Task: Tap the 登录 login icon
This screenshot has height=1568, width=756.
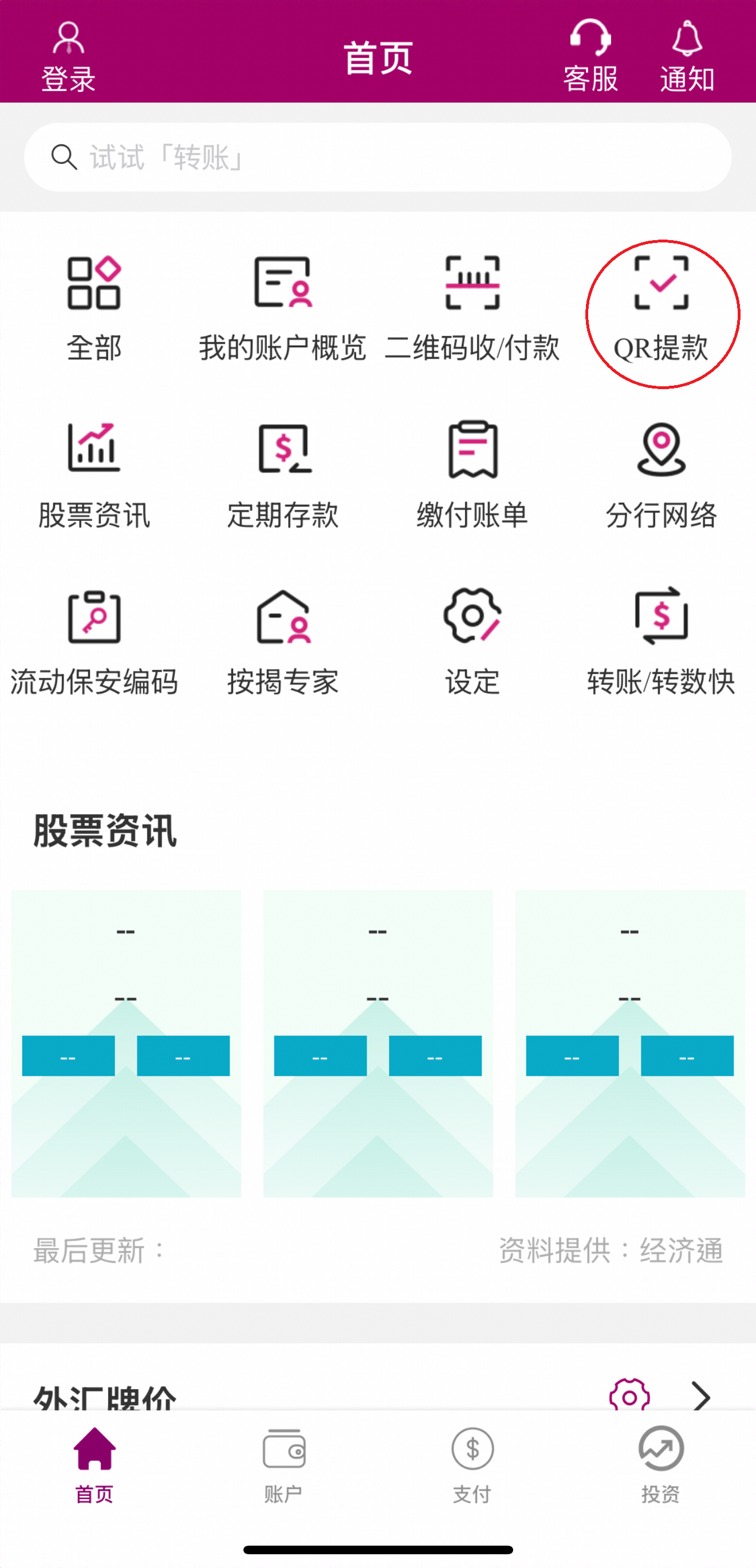Action: (68, 56)
